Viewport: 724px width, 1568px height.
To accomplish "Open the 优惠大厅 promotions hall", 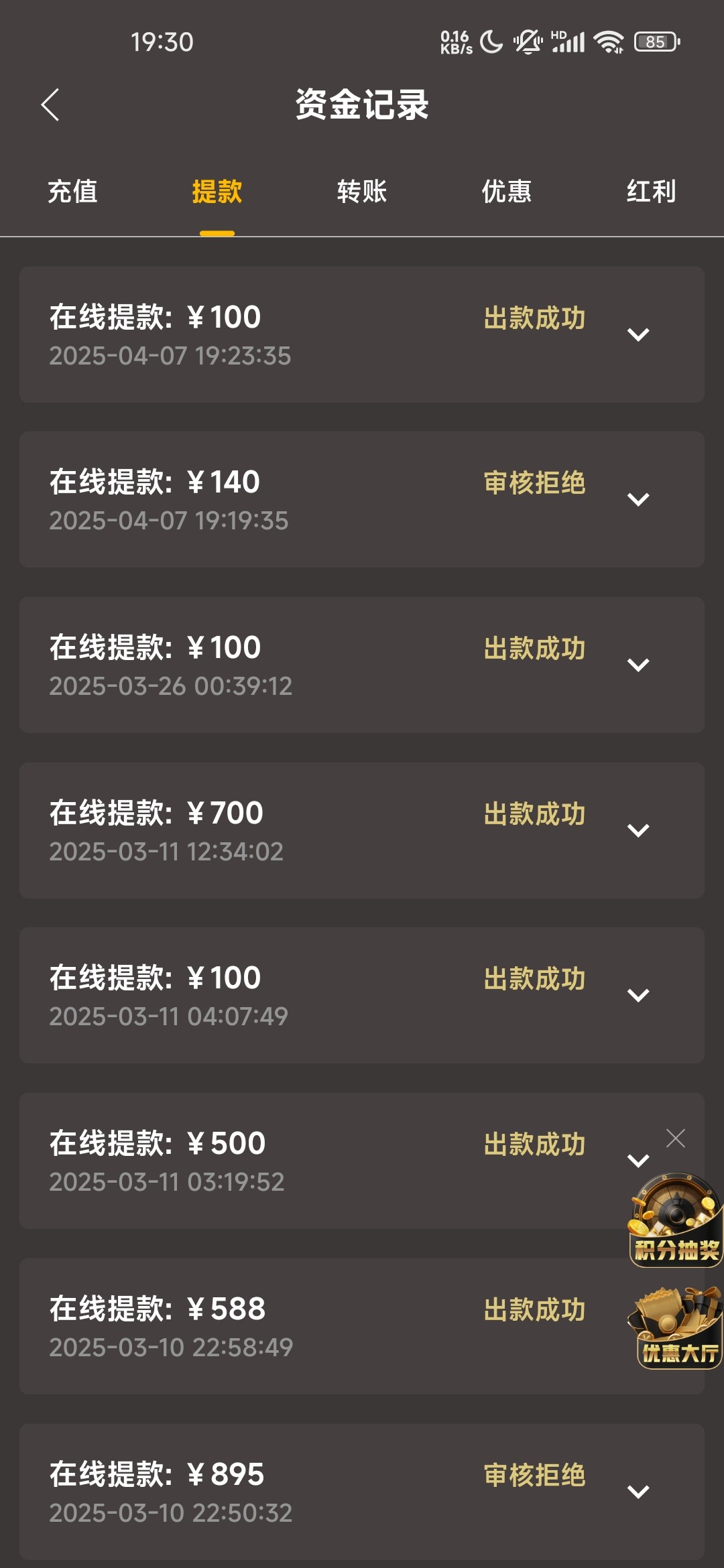I will tap(677, 1328).
